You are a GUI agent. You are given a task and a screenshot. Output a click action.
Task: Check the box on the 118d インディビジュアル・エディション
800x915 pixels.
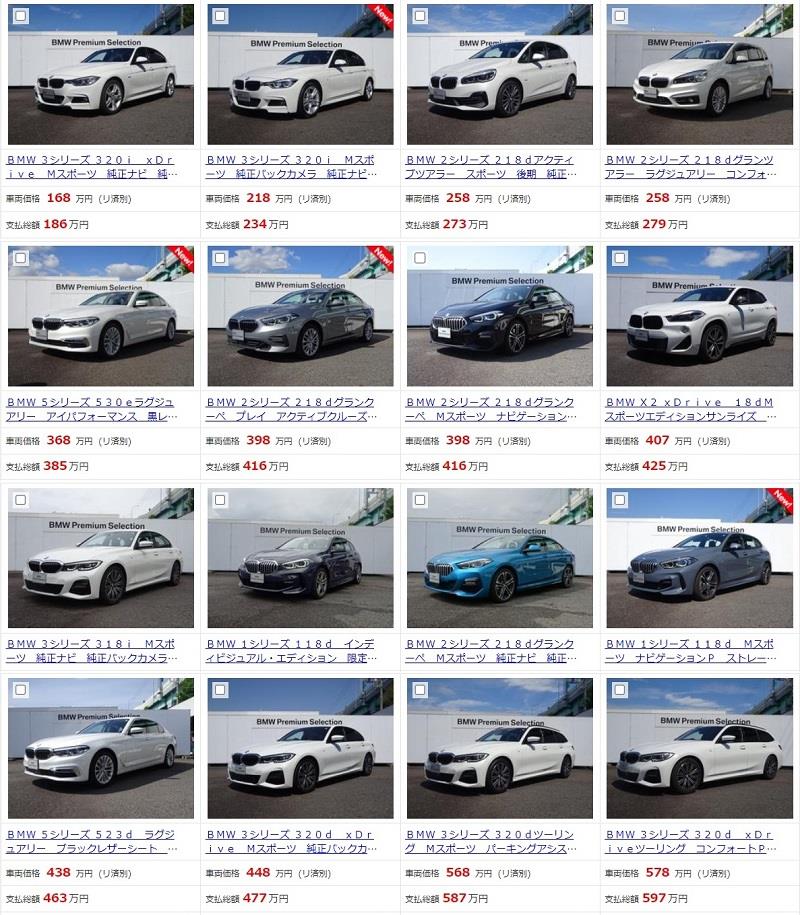(x=221, y=499)
